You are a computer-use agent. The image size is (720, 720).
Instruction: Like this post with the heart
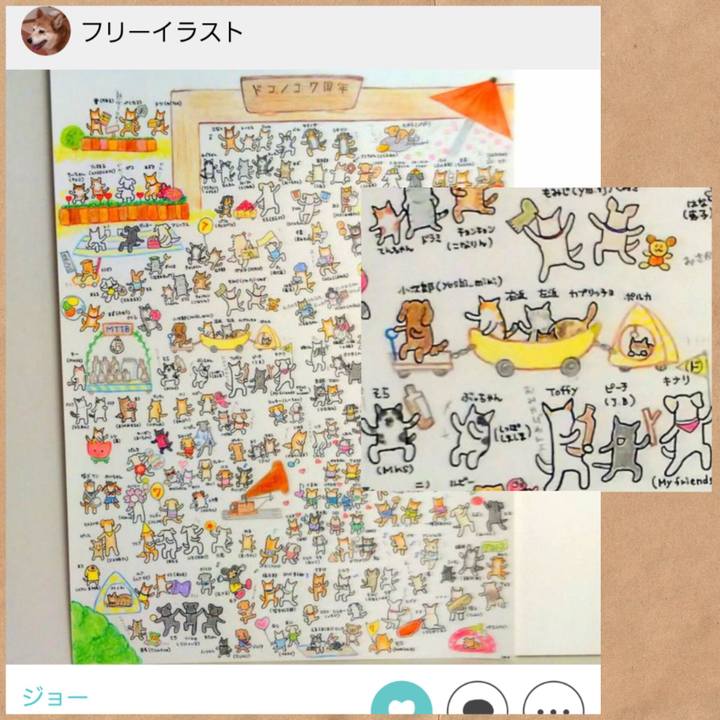(401, 703)
